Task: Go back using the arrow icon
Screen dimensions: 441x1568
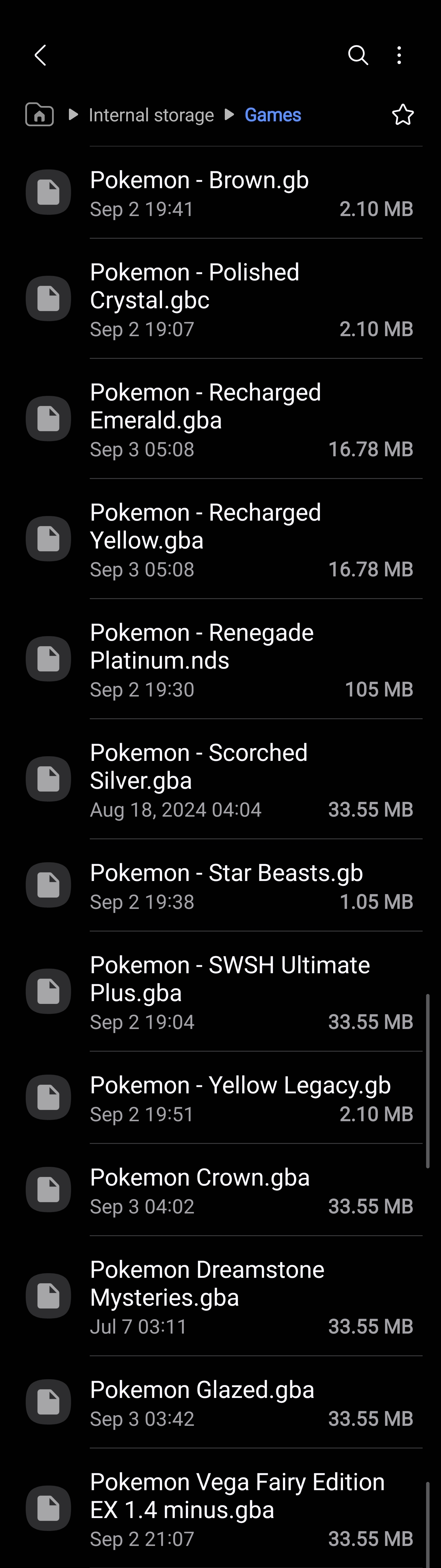Action: pos(41,55)
